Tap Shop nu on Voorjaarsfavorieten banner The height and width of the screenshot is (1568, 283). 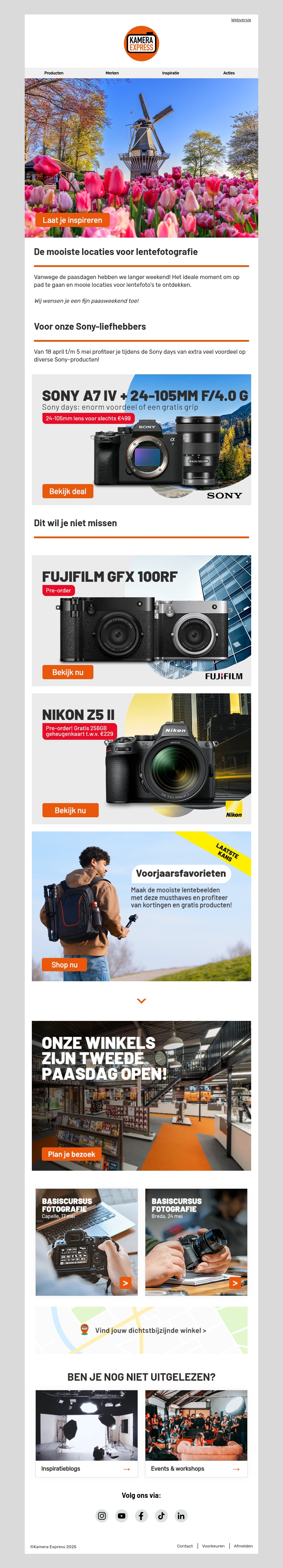point(64,965)
